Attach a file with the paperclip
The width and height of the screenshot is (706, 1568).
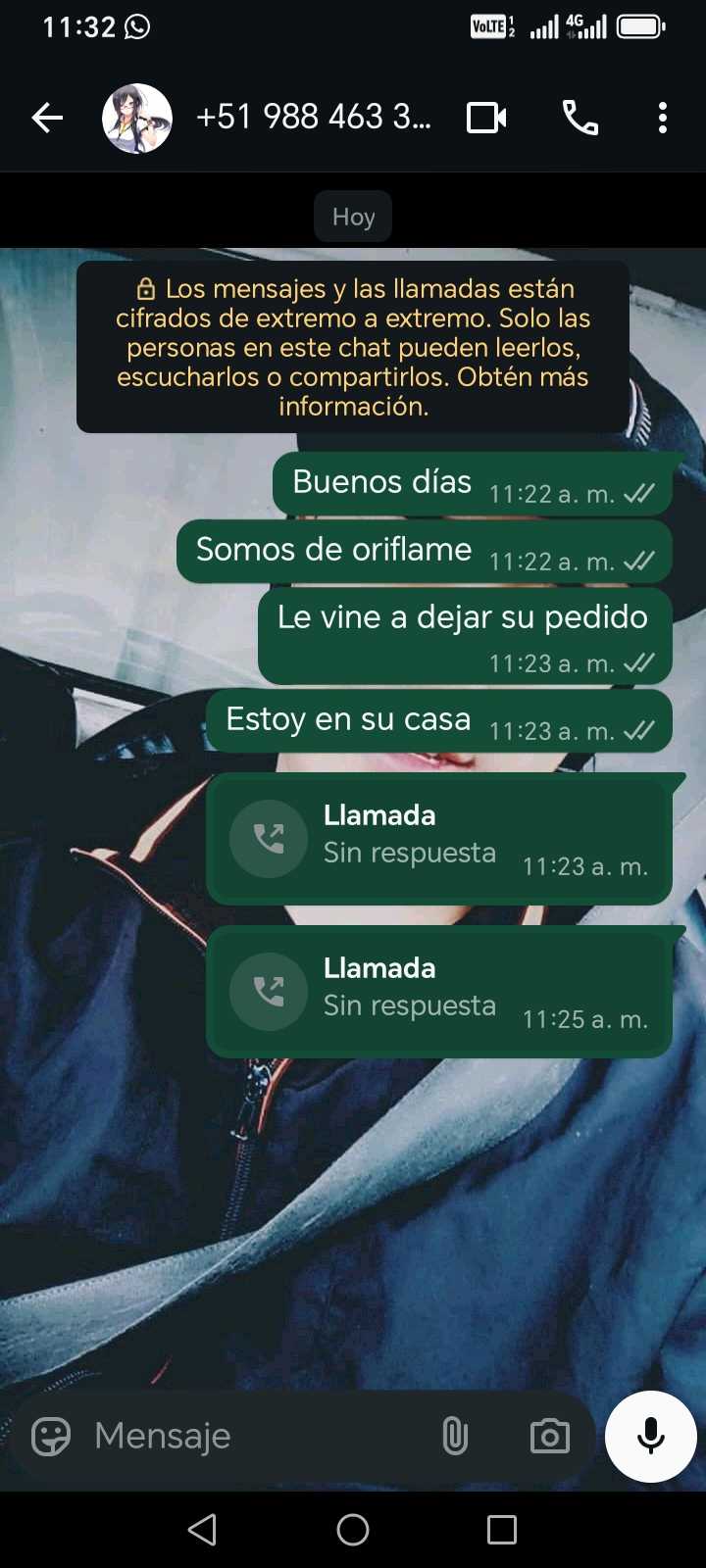pyautogui.click(x=454, y=1437)
